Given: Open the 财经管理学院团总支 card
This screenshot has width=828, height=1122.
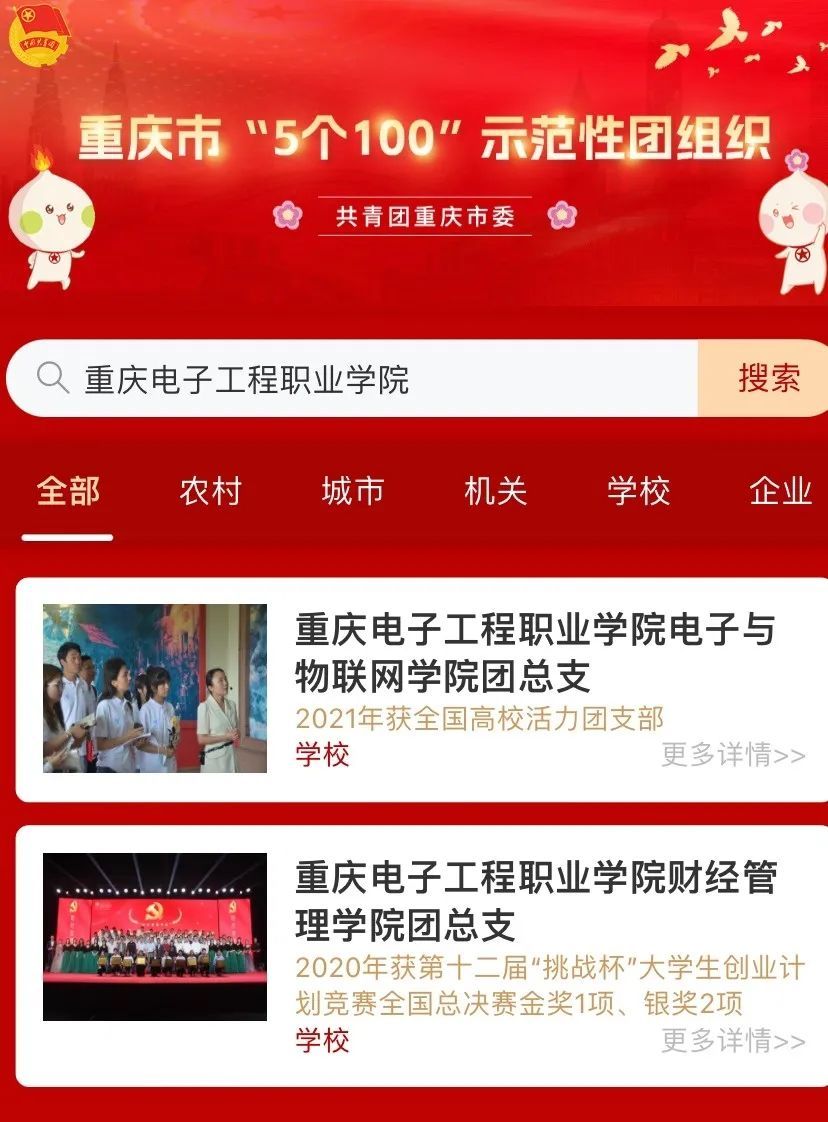Looking at the screenshot, I should point(535,902).
